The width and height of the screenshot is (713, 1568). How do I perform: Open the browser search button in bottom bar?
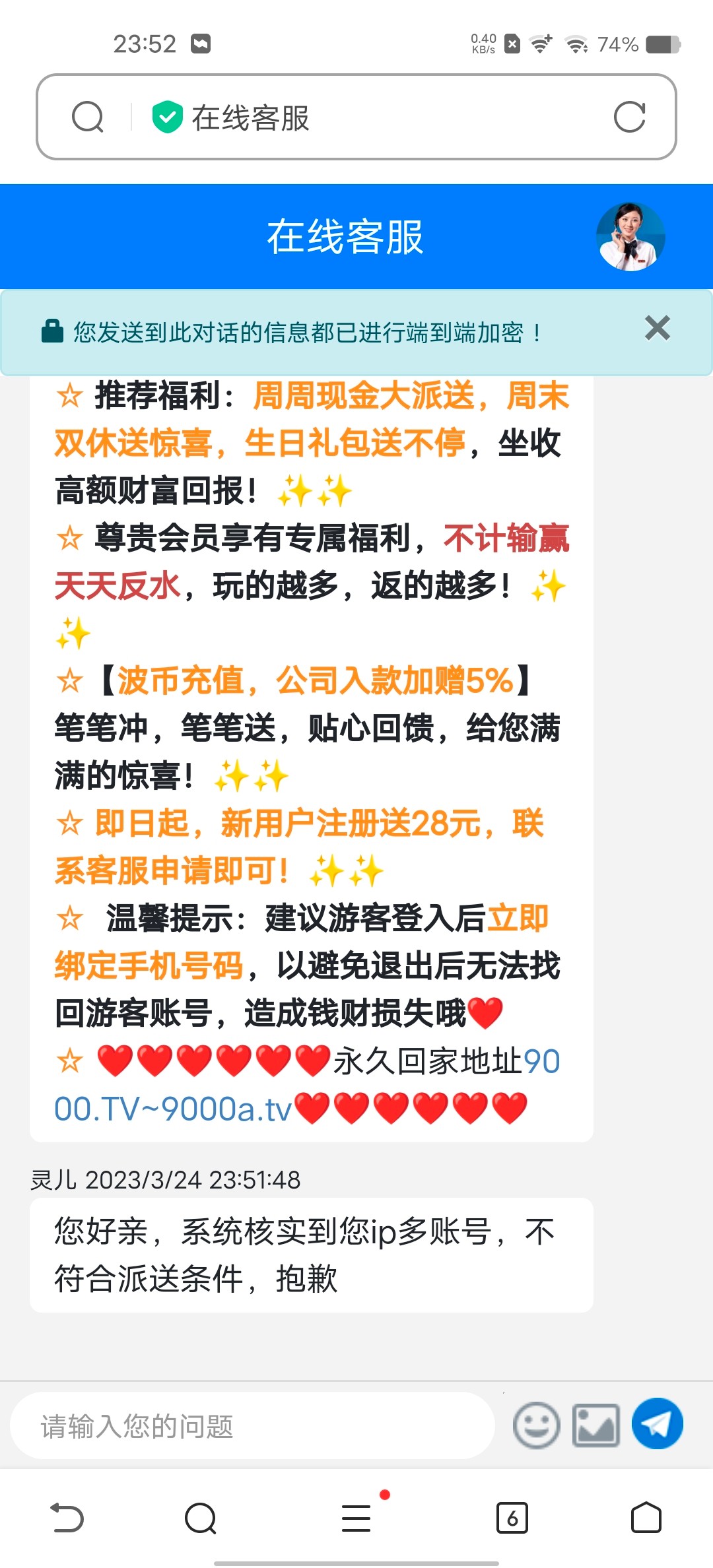point(201,1518)
